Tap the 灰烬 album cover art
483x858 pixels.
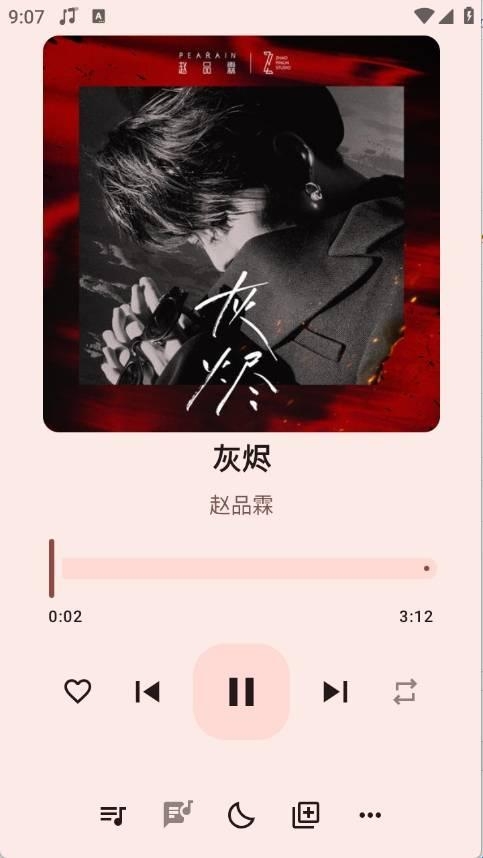(x=241, y=234)
